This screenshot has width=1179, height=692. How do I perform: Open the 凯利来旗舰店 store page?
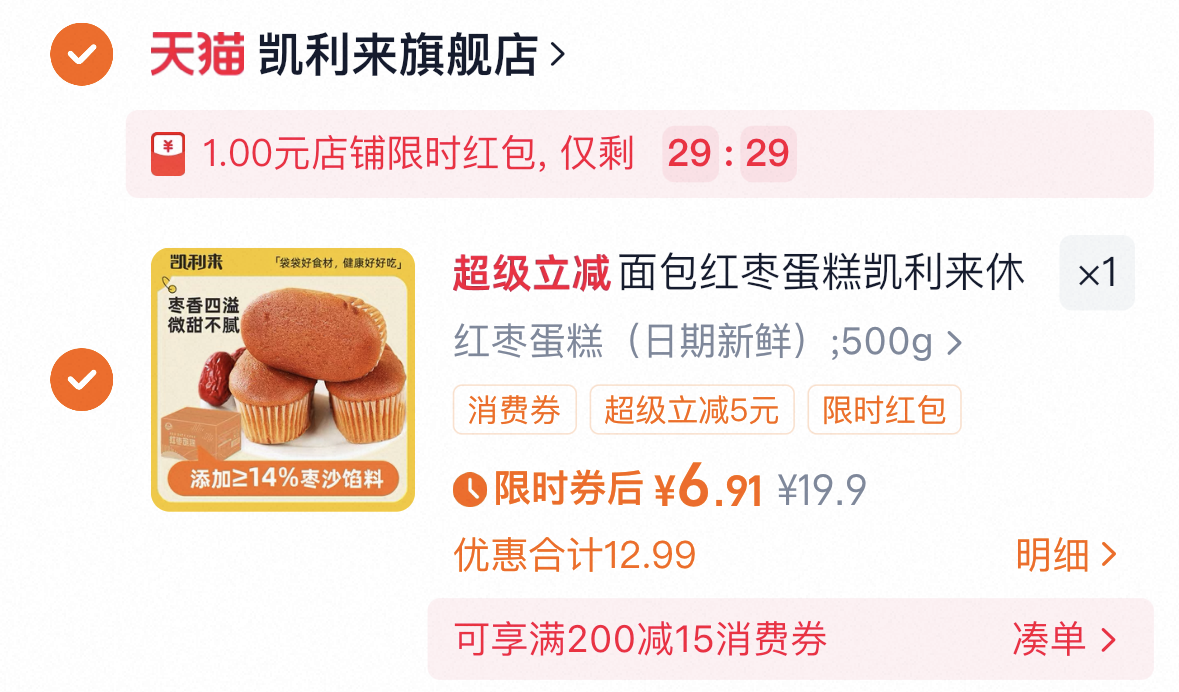tap(412, 54)
